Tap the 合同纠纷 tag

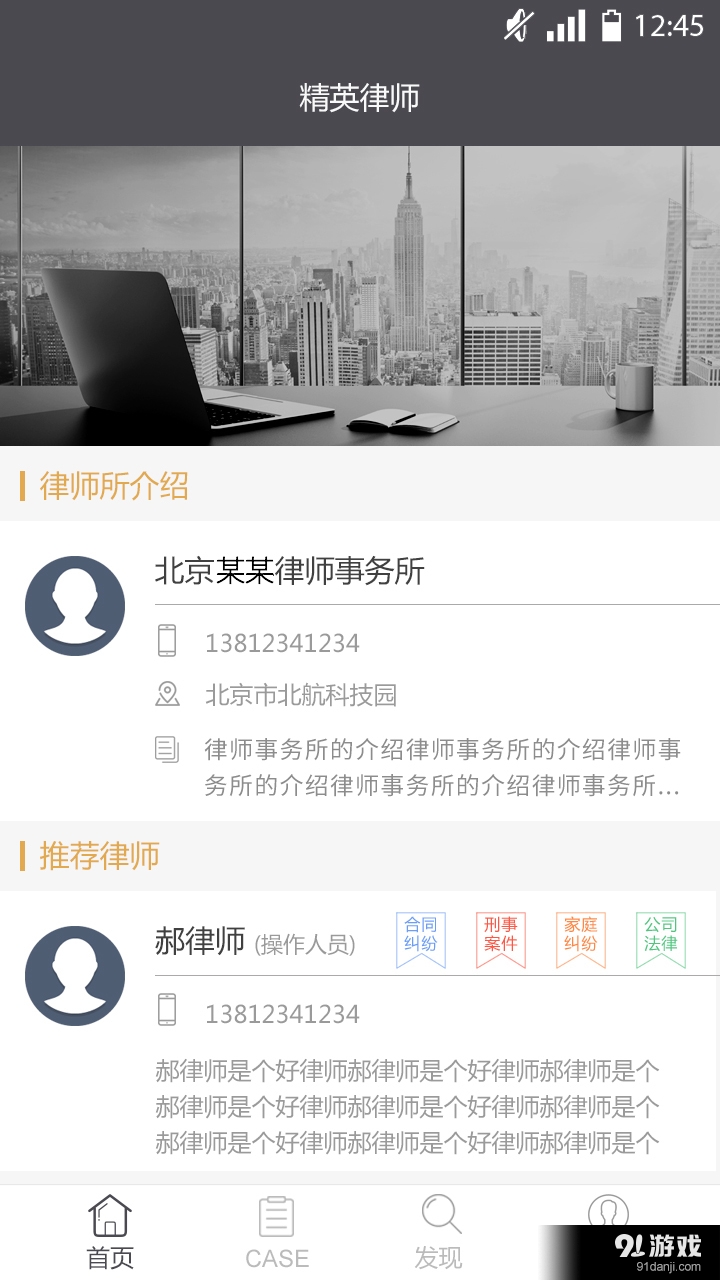click(419, 938)
